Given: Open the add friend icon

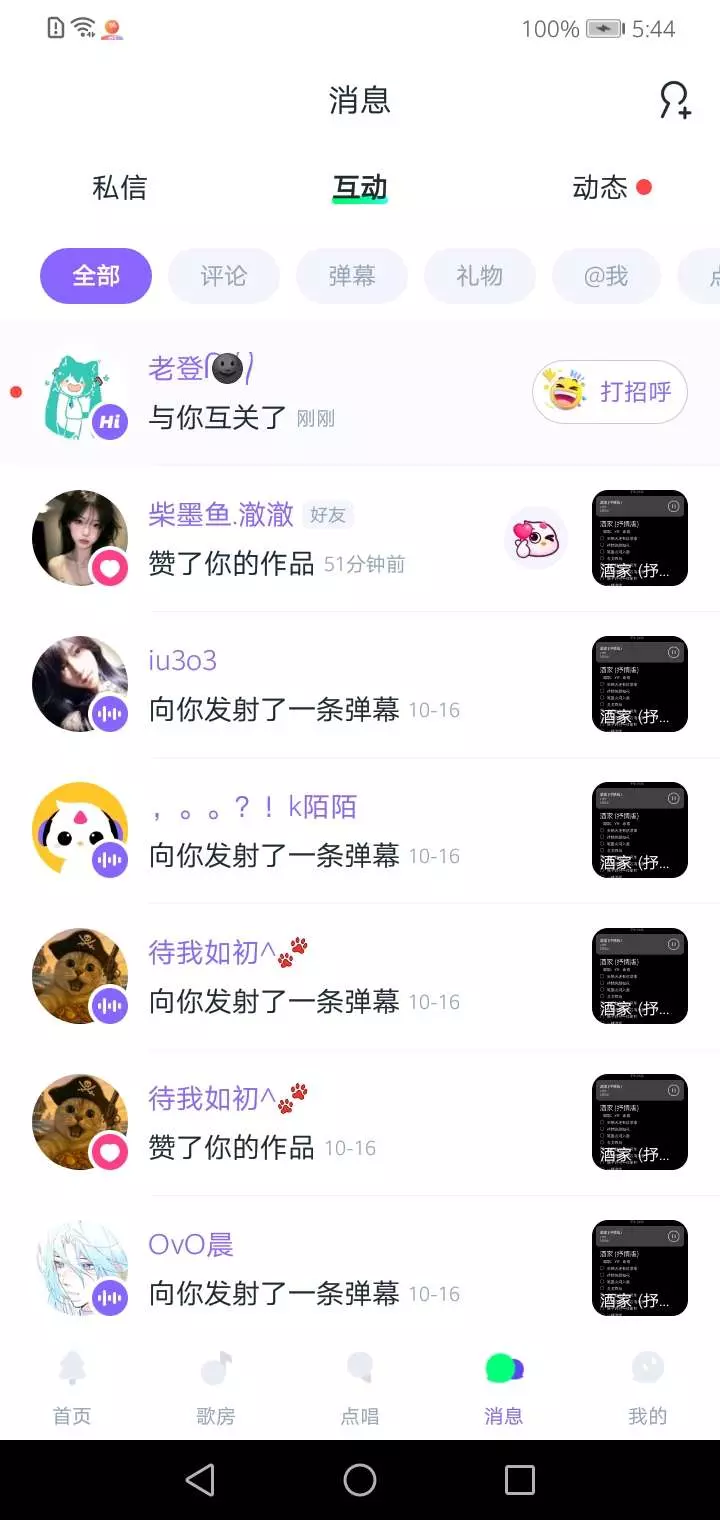Looking at the screenshot, I should tap(675, 101).
